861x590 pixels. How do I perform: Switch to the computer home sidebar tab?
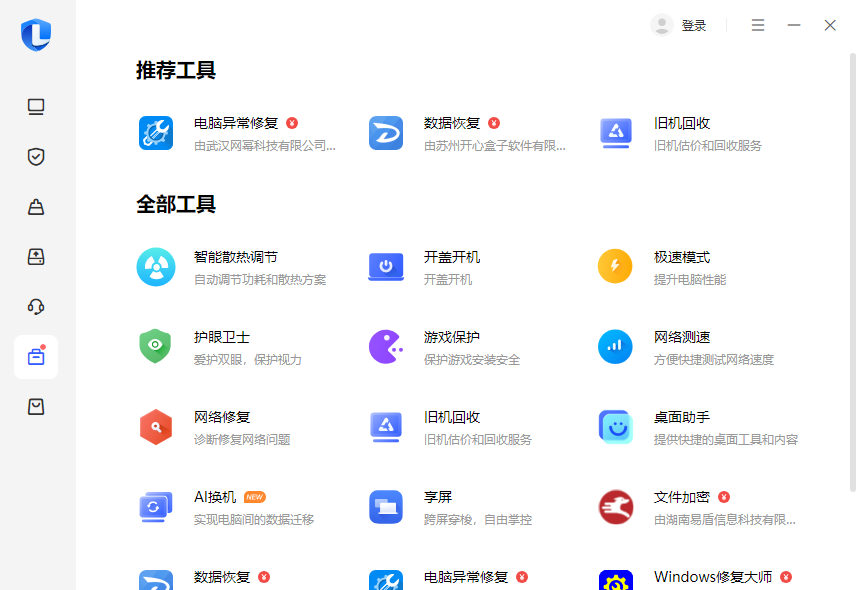point(36,107)
